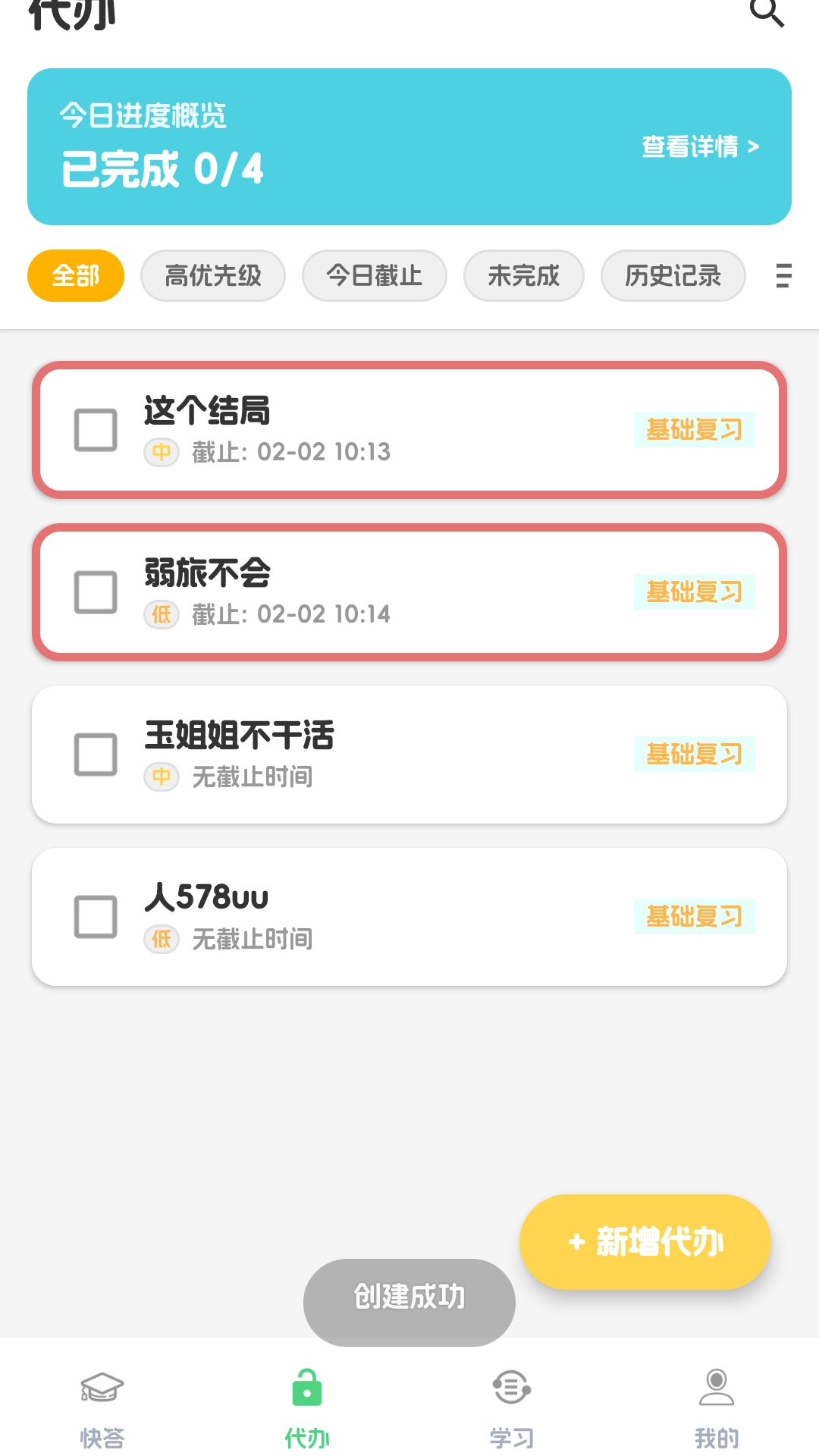Tap the 新增代办 button
The width and height of the screenshot is (819, 1456).
[x=645, y=1242]
